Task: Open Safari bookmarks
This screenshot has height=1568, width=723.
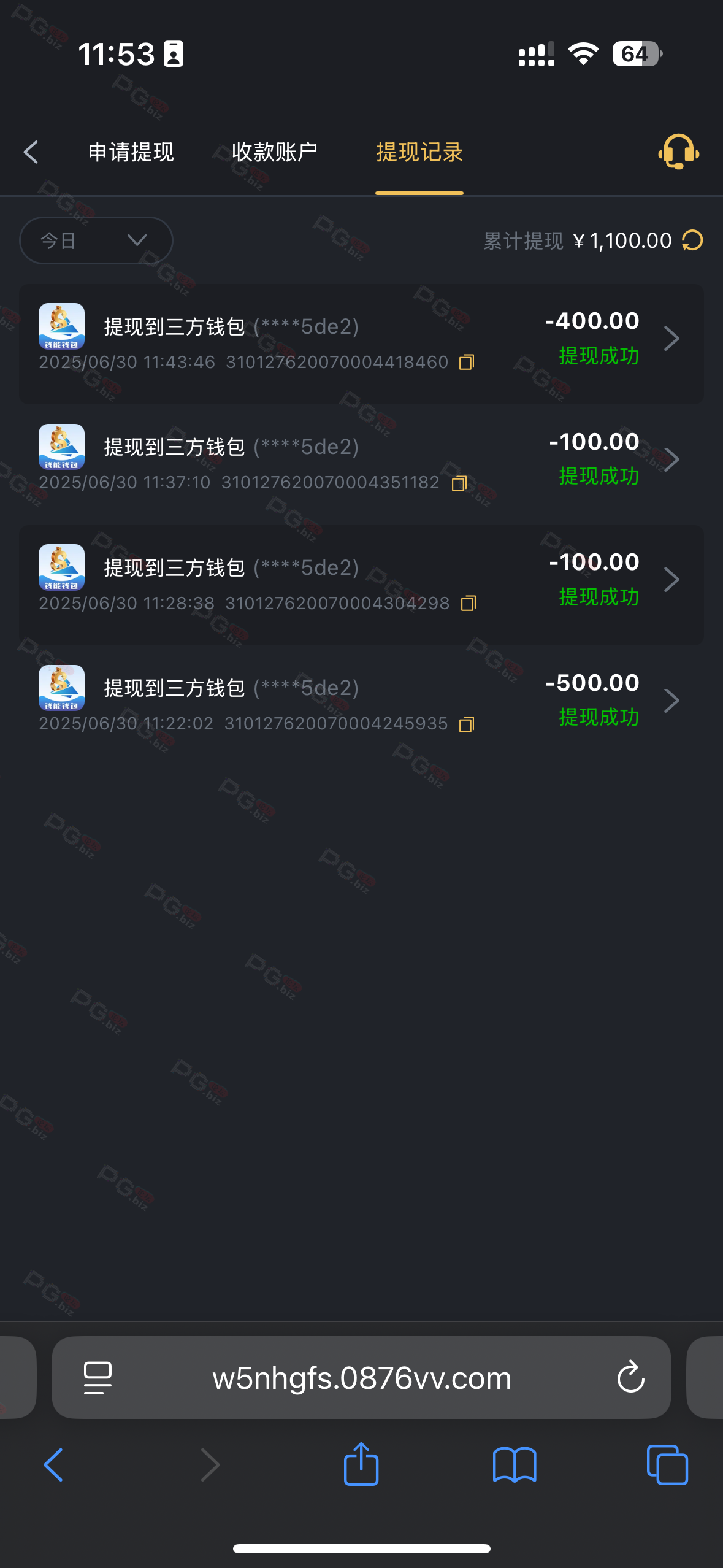Action: pos(515,1465)
